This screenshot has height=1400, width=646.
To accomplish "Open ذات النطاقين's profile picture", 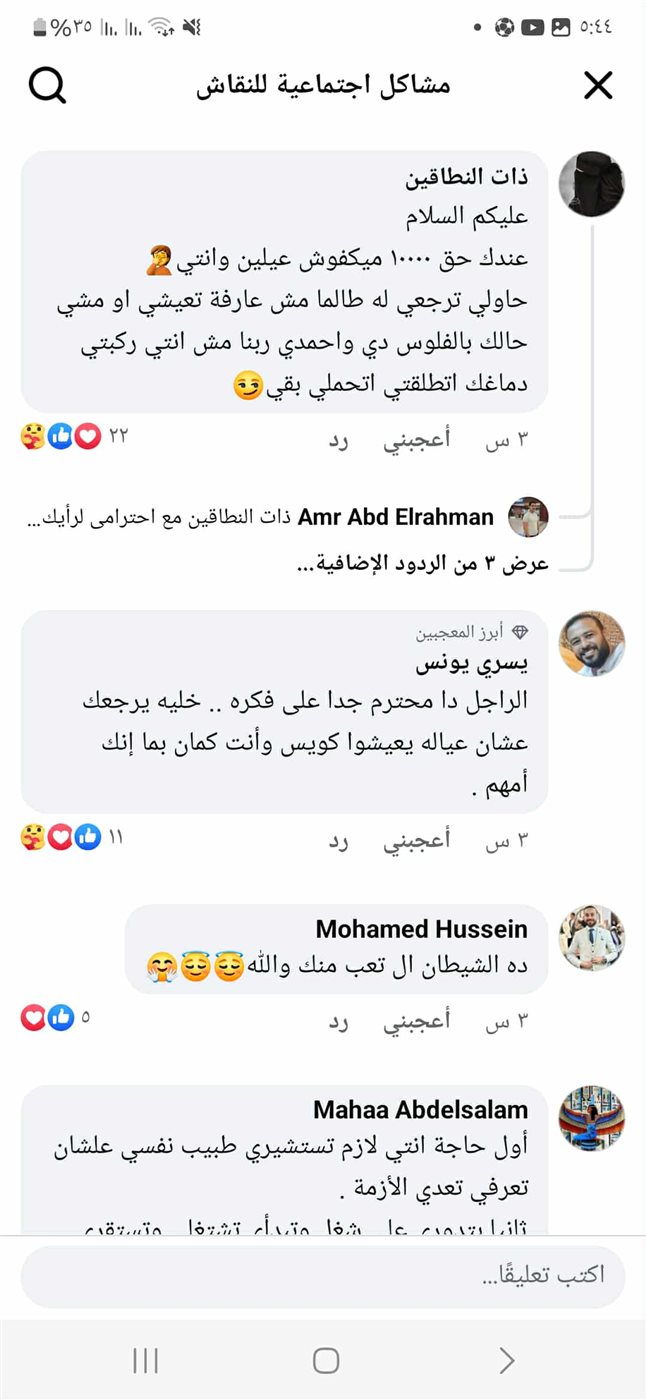I will pos(592,184).
